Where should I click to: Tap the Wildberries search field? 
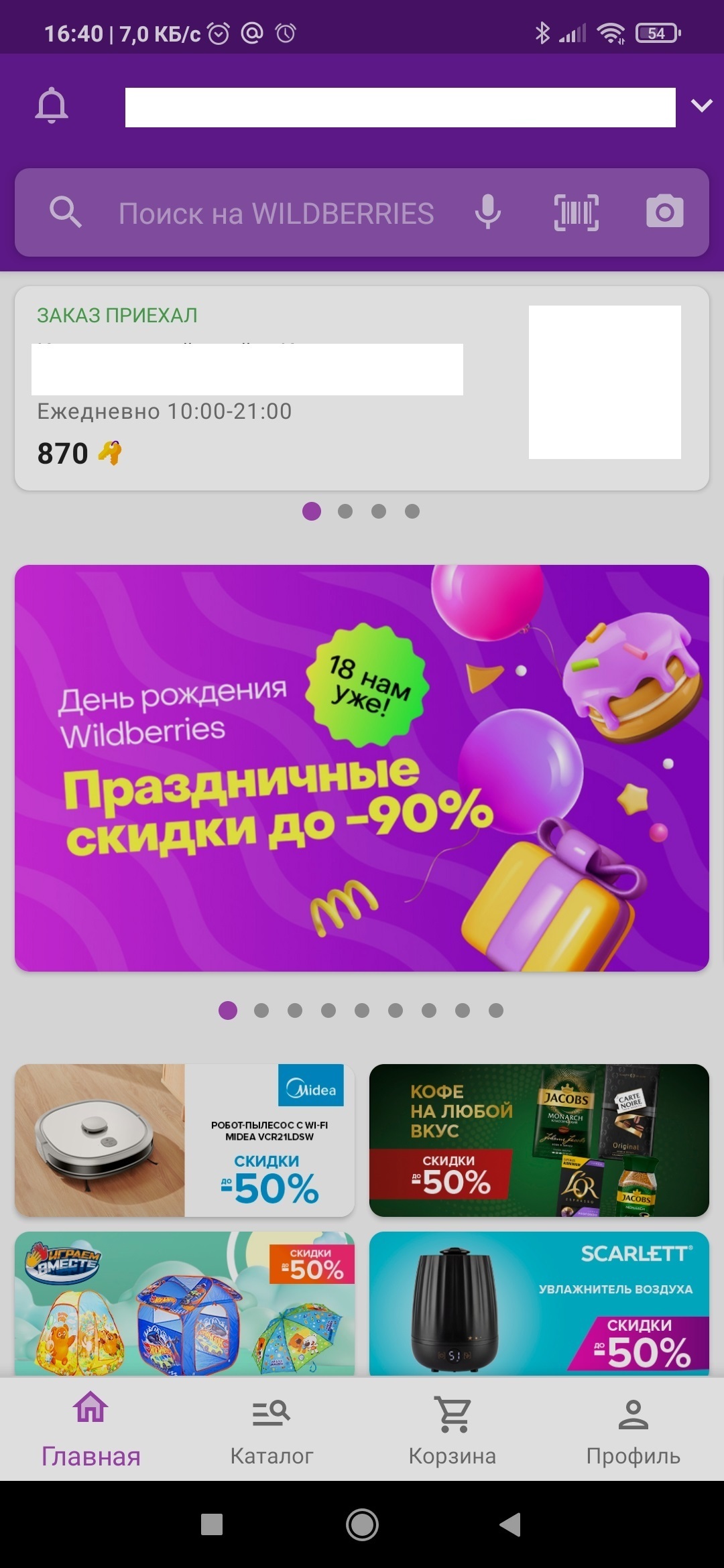pos(276,214)
